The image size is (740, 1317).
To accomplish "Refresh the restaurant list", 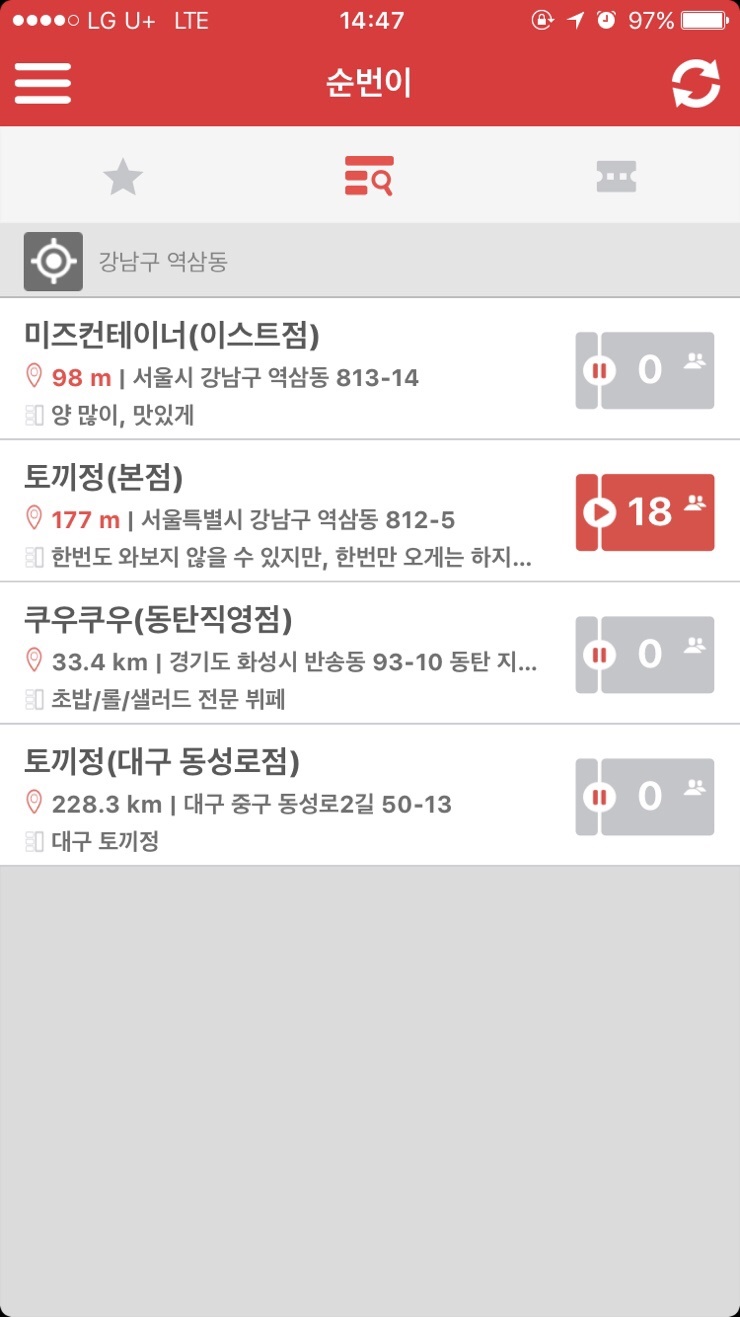I will [x=696, y=84].
